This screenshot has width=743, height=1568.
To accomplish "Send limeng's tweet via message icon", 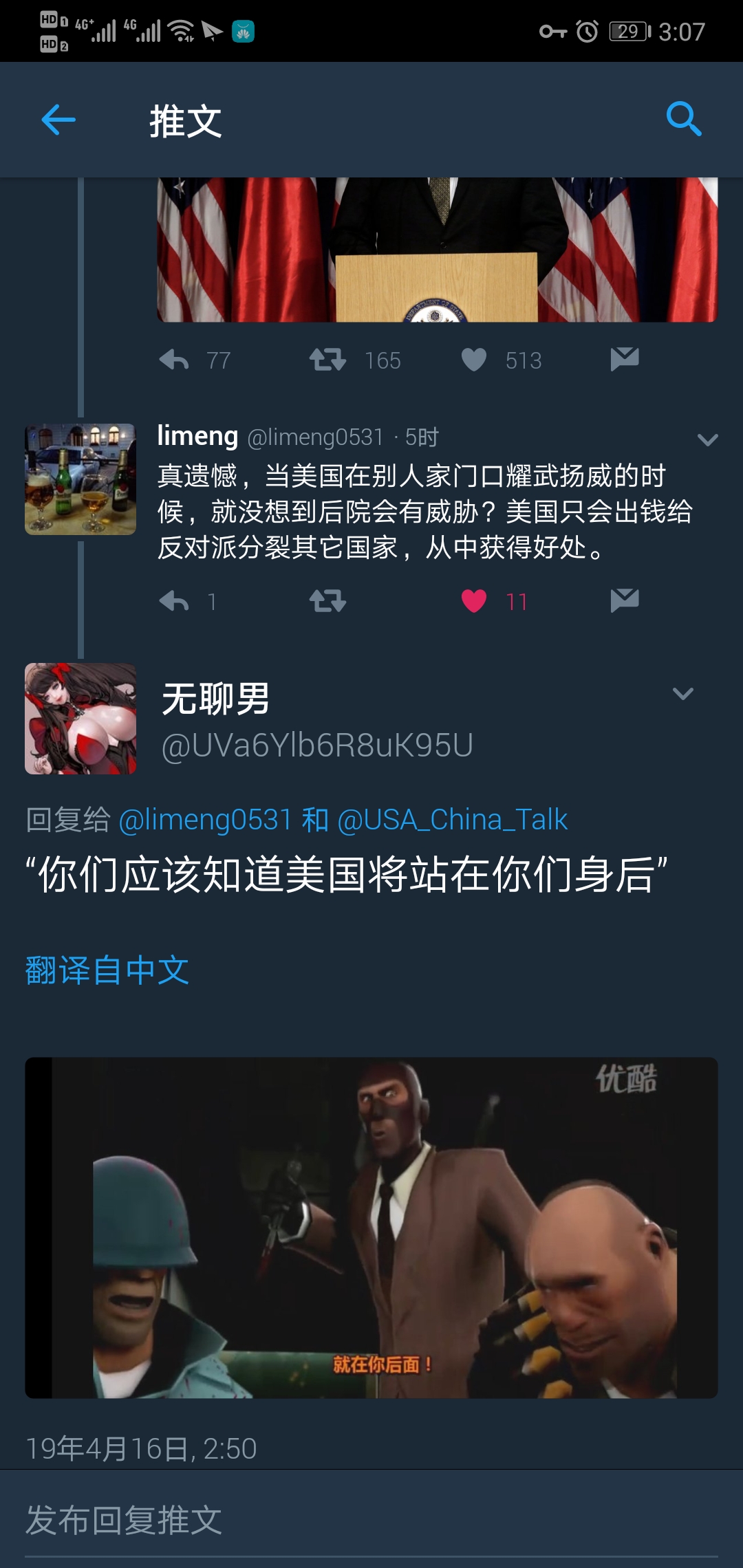I will [625, 600].
